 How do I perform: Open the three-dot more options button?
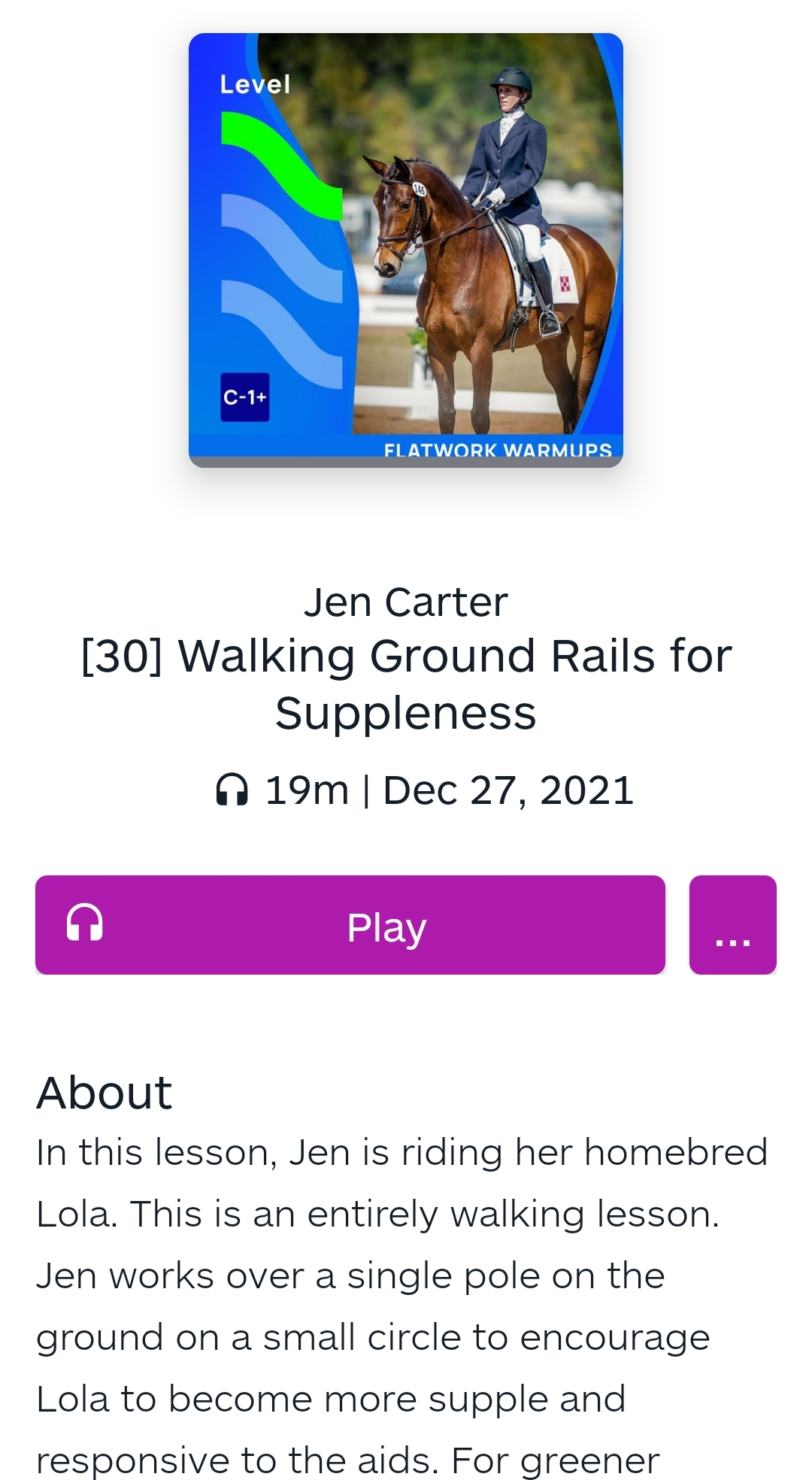[733, 925]
